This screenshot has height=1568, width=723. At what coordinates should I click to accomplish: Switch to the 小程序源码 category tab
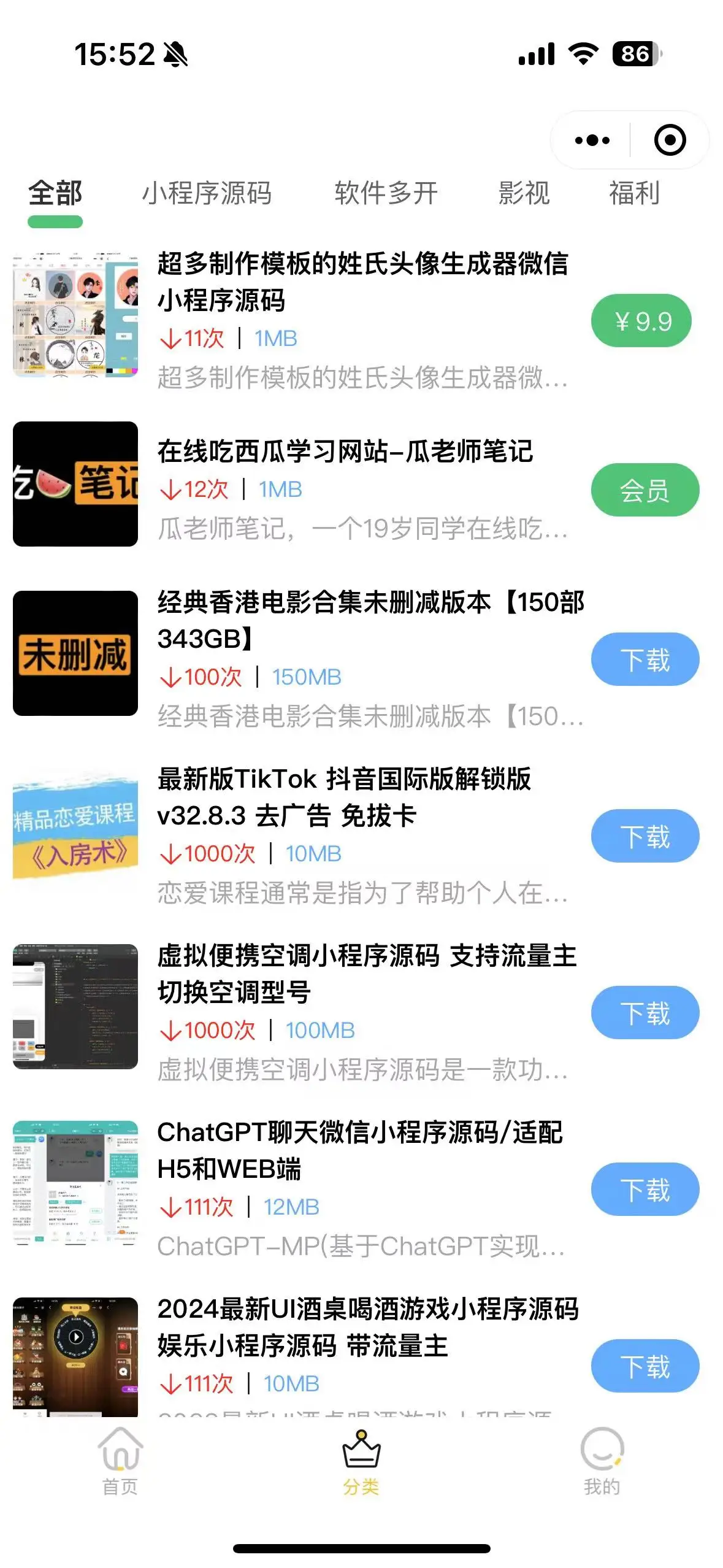207,193
